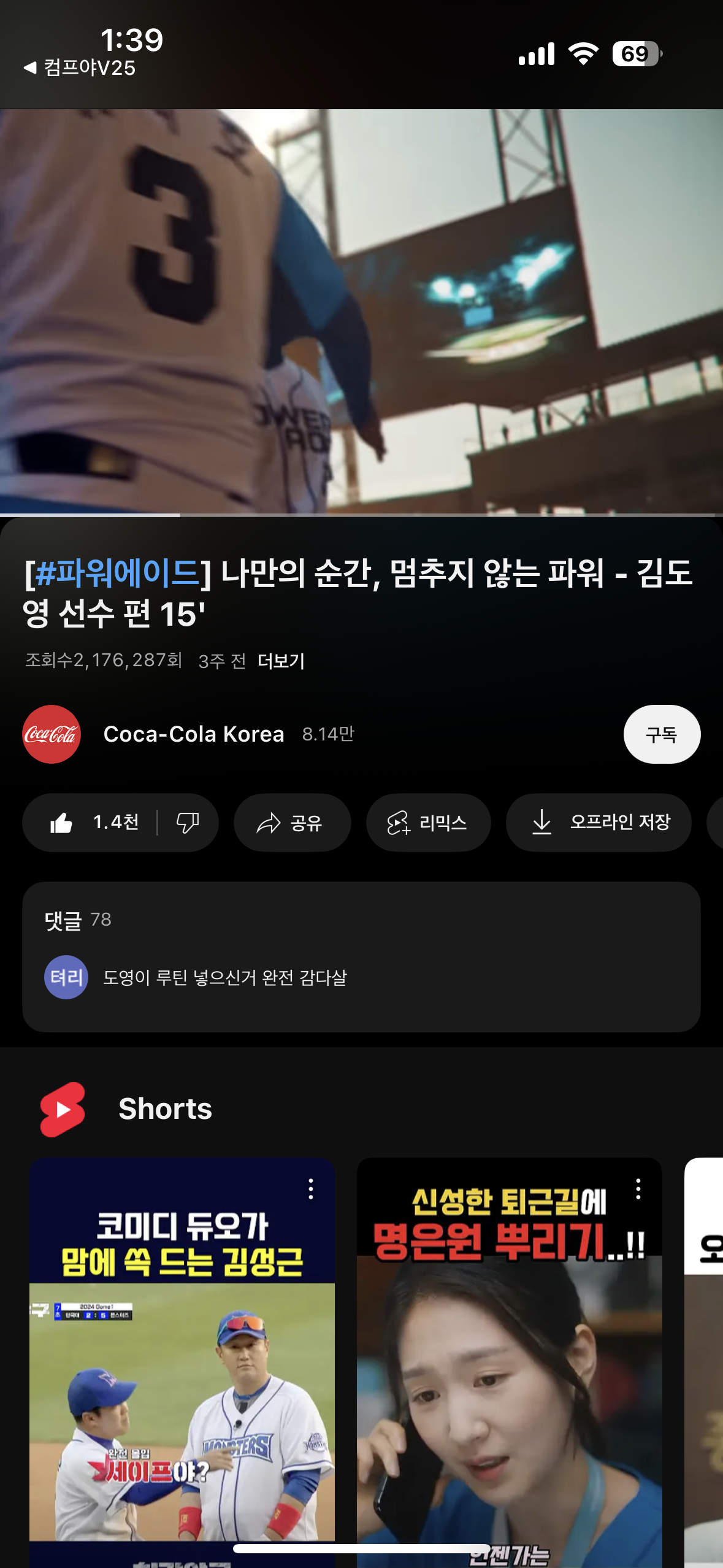The image size is (723, 1568).
Task: Save the video offline with 오프라인 저장
Action: 599,823
